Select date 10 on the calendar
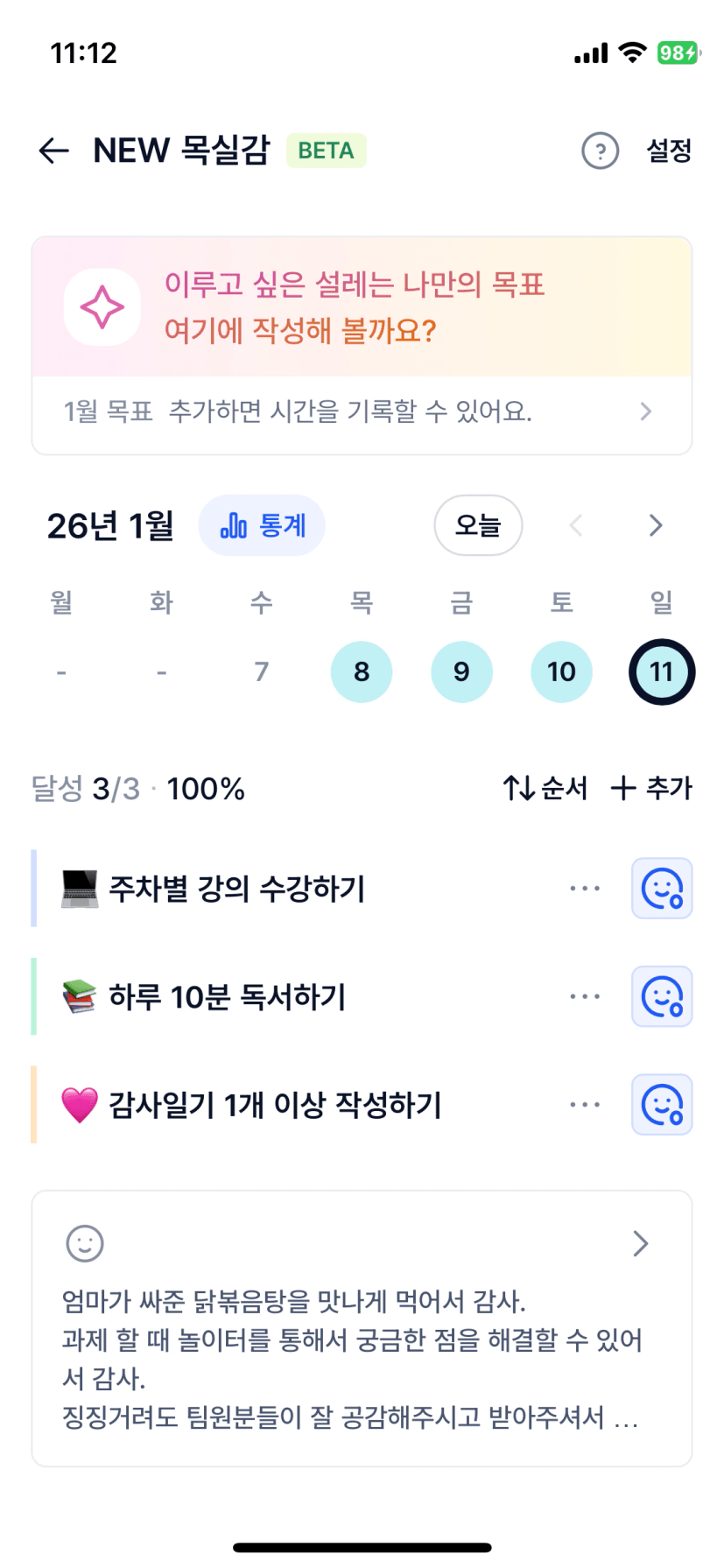The image size is (724, 1568). 561,671
